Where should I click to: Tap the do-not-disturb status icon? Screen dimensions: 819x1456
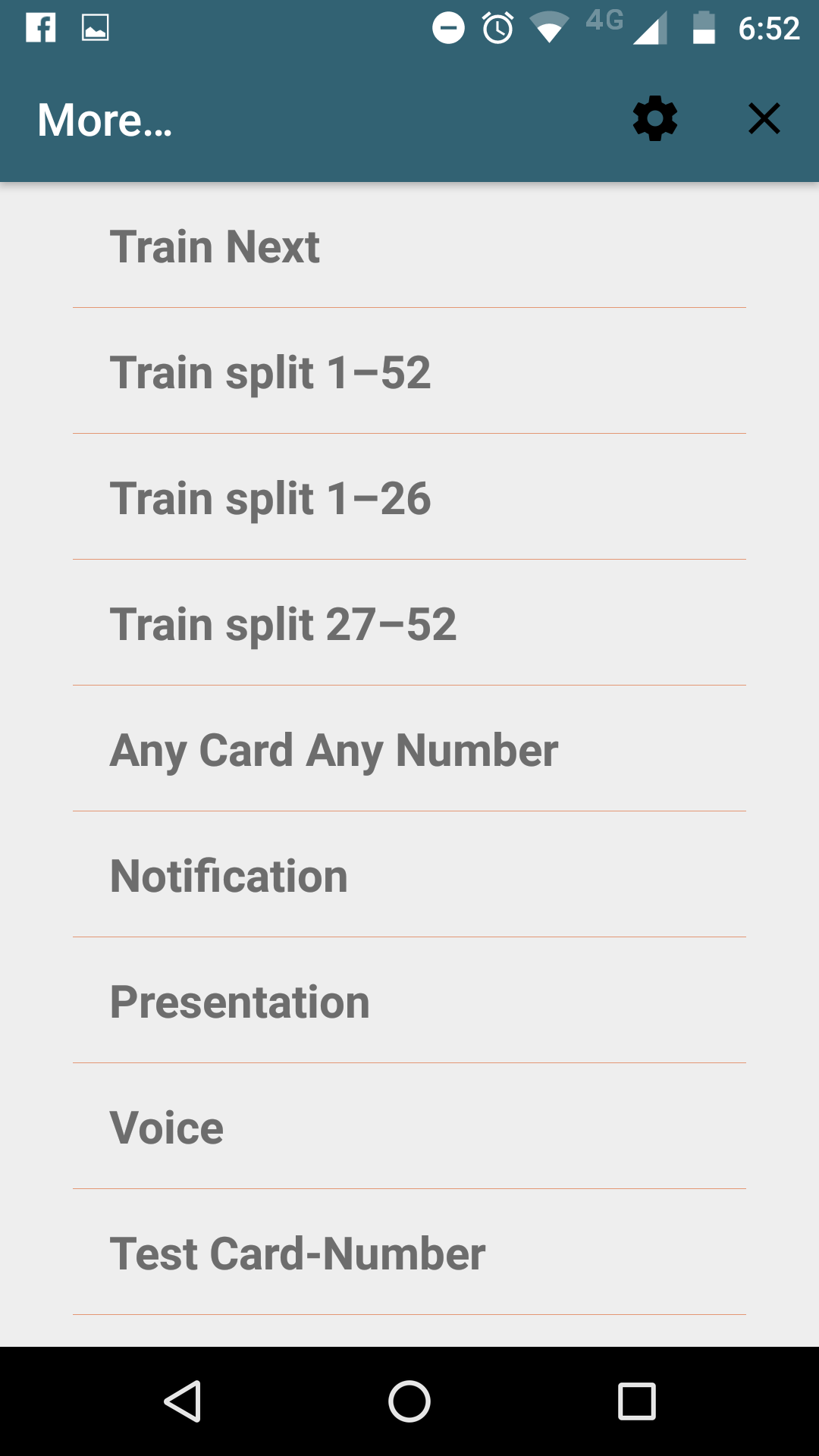click(x=448, y=28)
